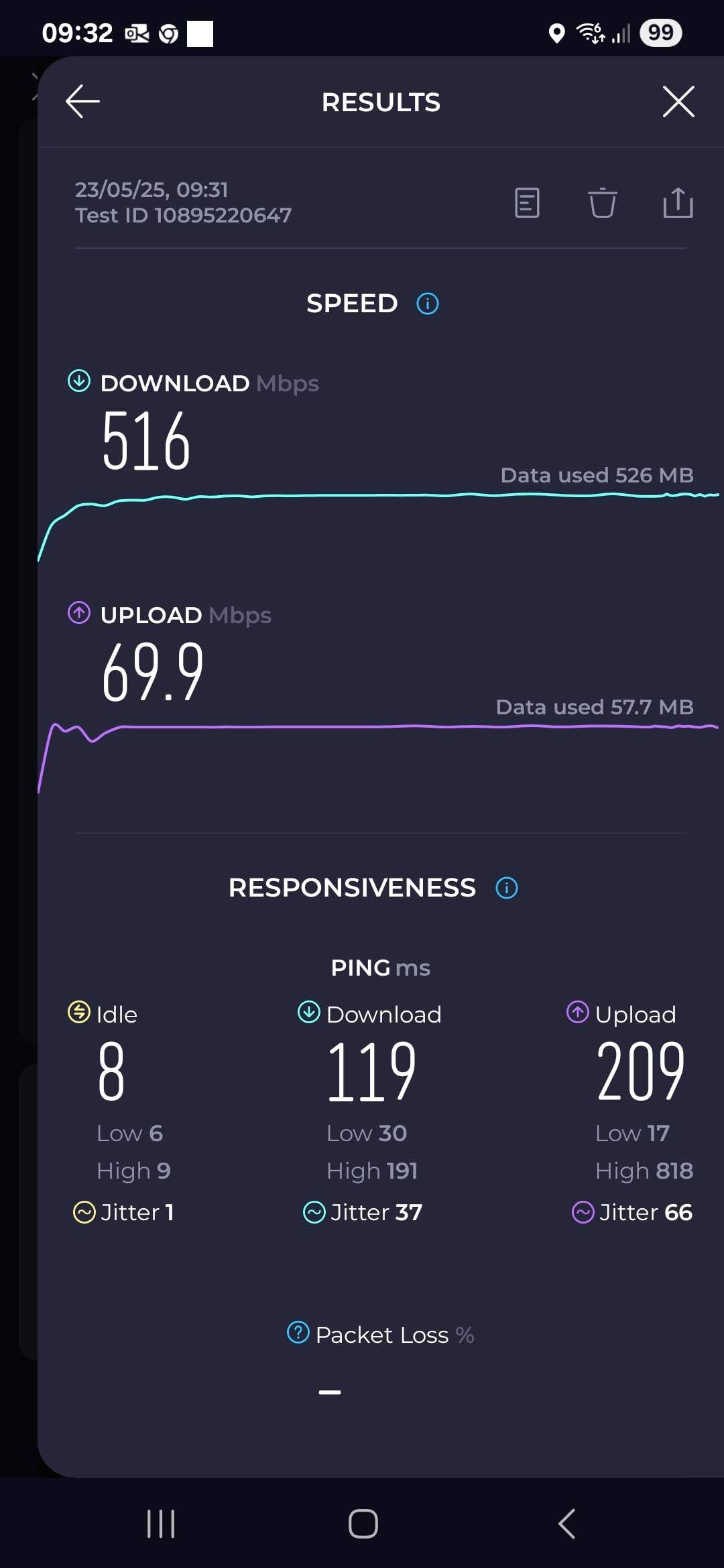
Task: Open the info icon next to Speed
Action: pyautogui.click(x=428, y=304)
